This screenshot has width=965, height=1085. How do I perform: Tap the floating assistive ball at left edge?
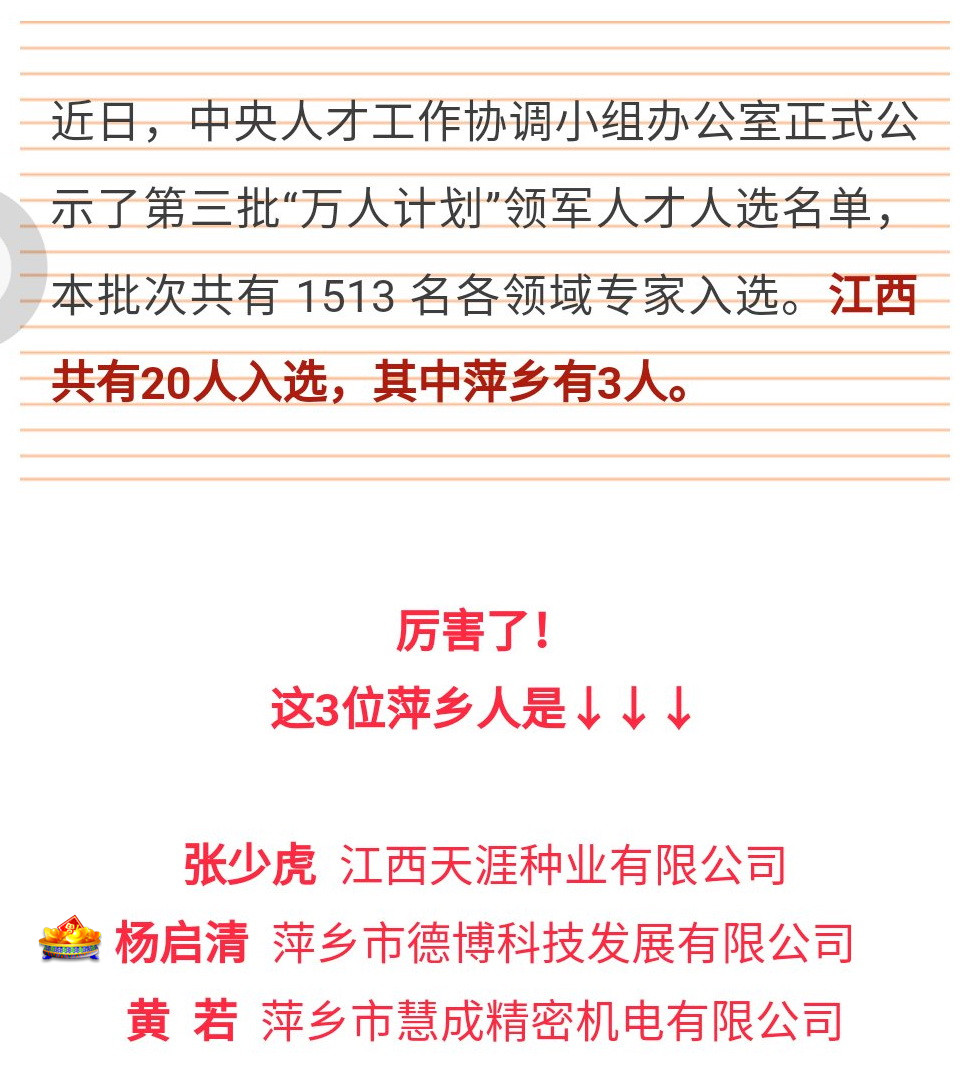coord(12,267)
